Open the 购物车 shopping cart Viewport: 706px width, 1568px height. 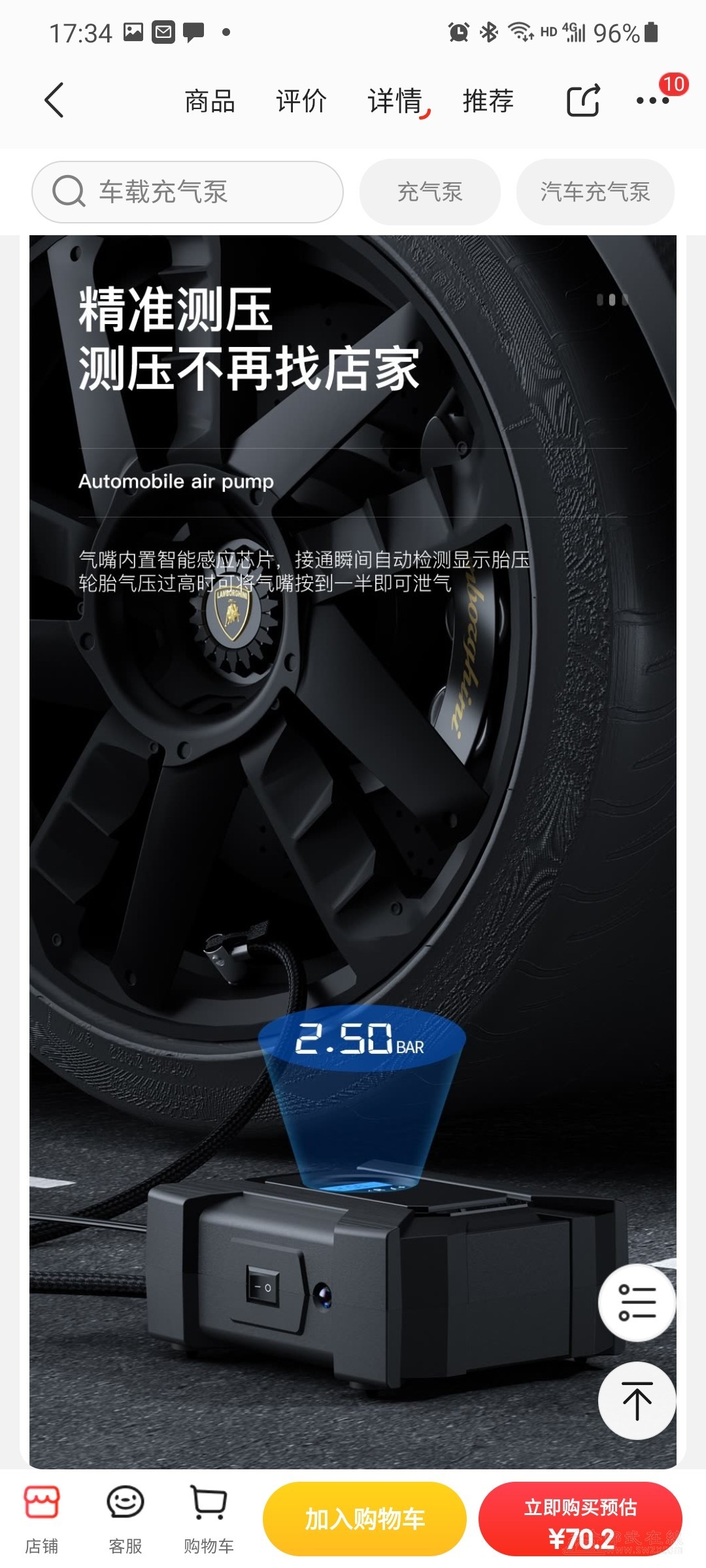tap(209, 1520)
